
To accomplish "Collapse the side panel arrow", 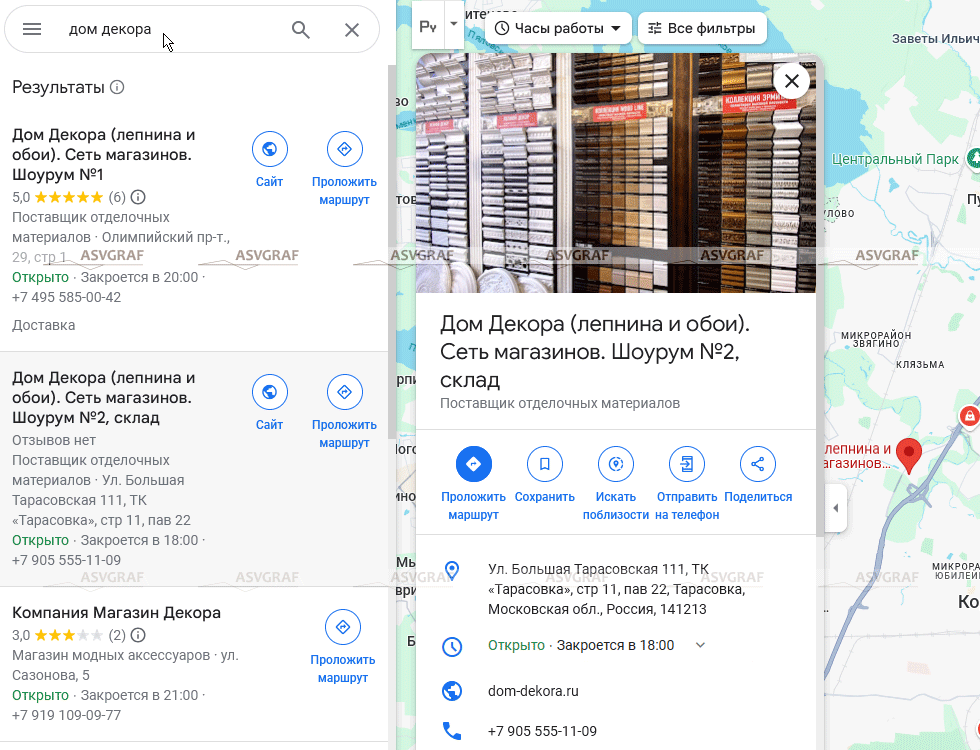I will [x=835, y=508].
